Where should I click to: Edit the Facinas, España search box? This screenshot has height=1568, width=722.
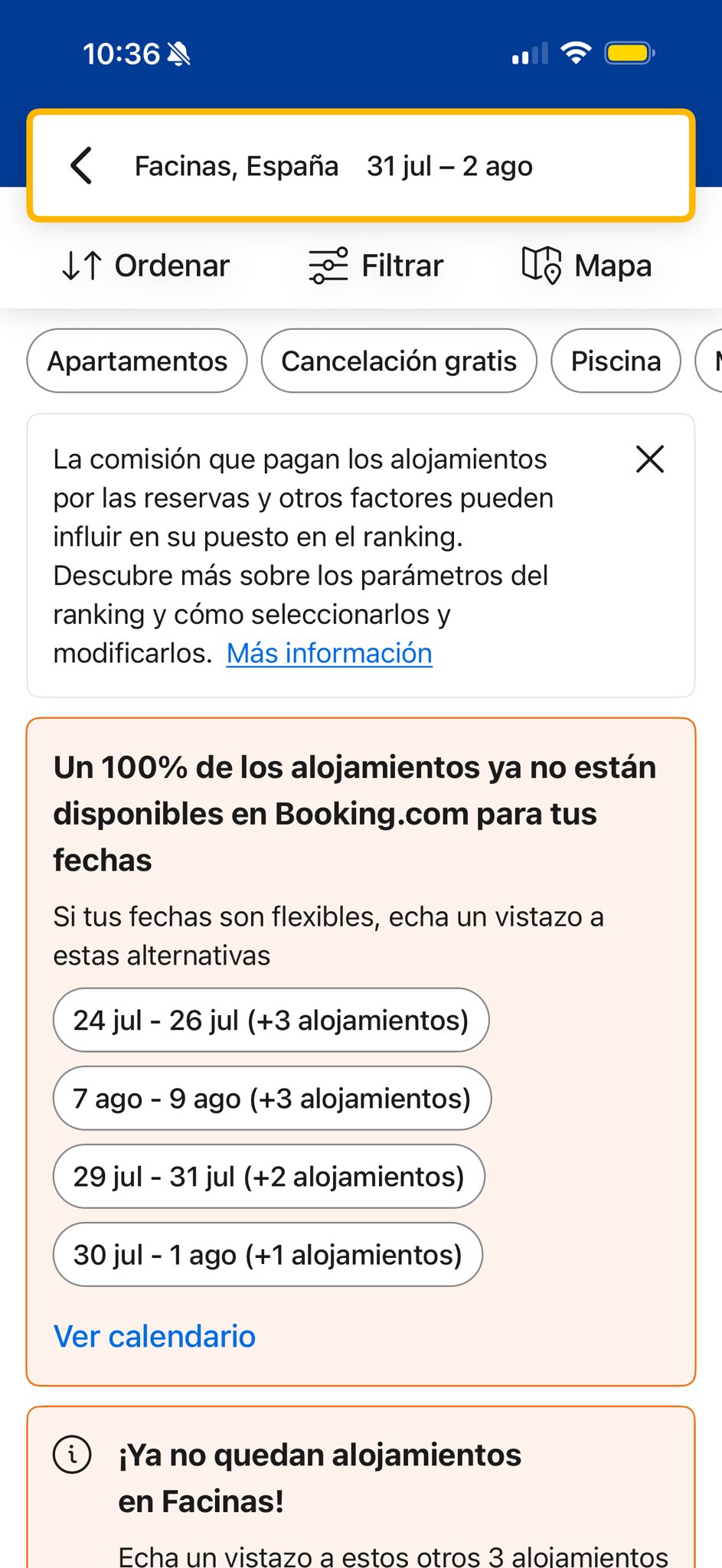[x=361, y=165]
